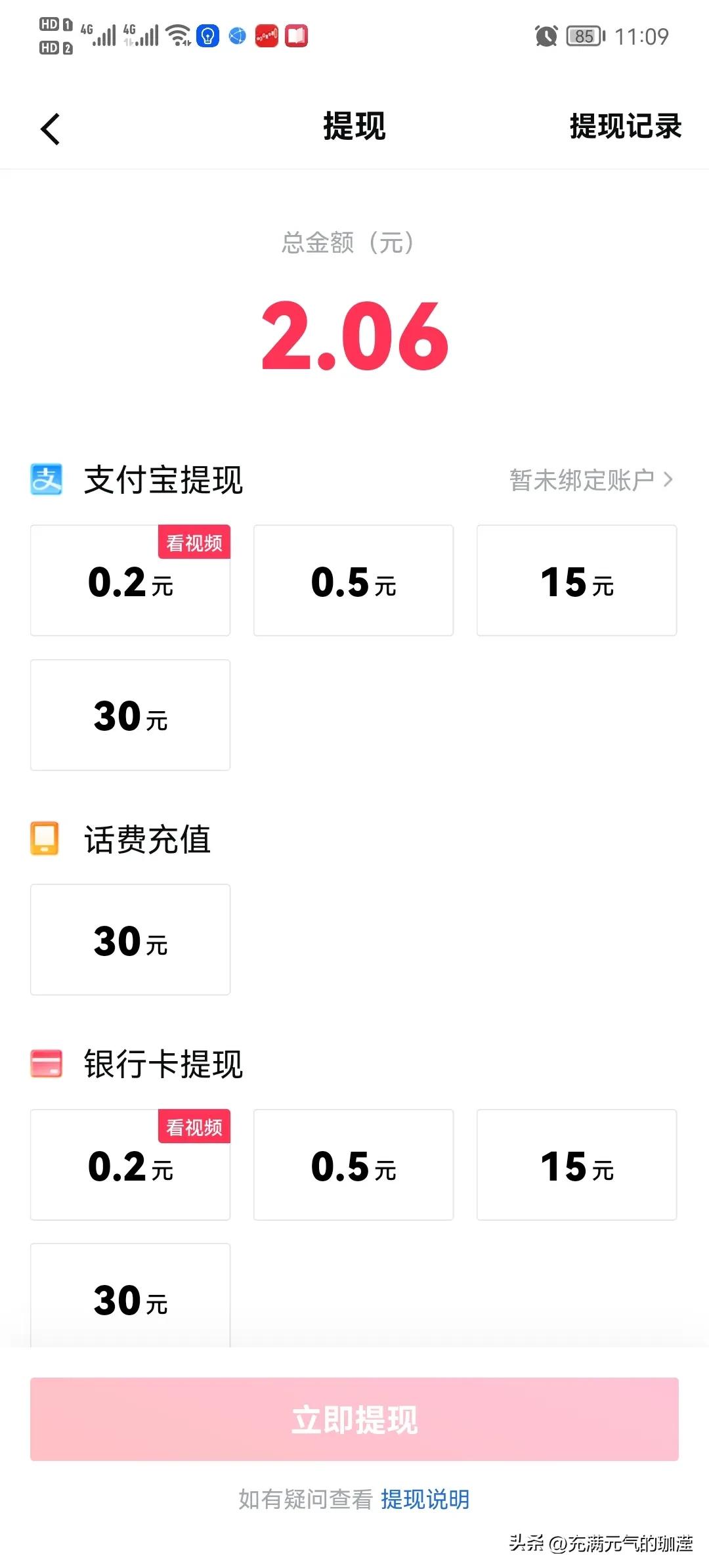Tap the 看视频 badge on Alipay 0.2元 option

(x=194, y=543)
